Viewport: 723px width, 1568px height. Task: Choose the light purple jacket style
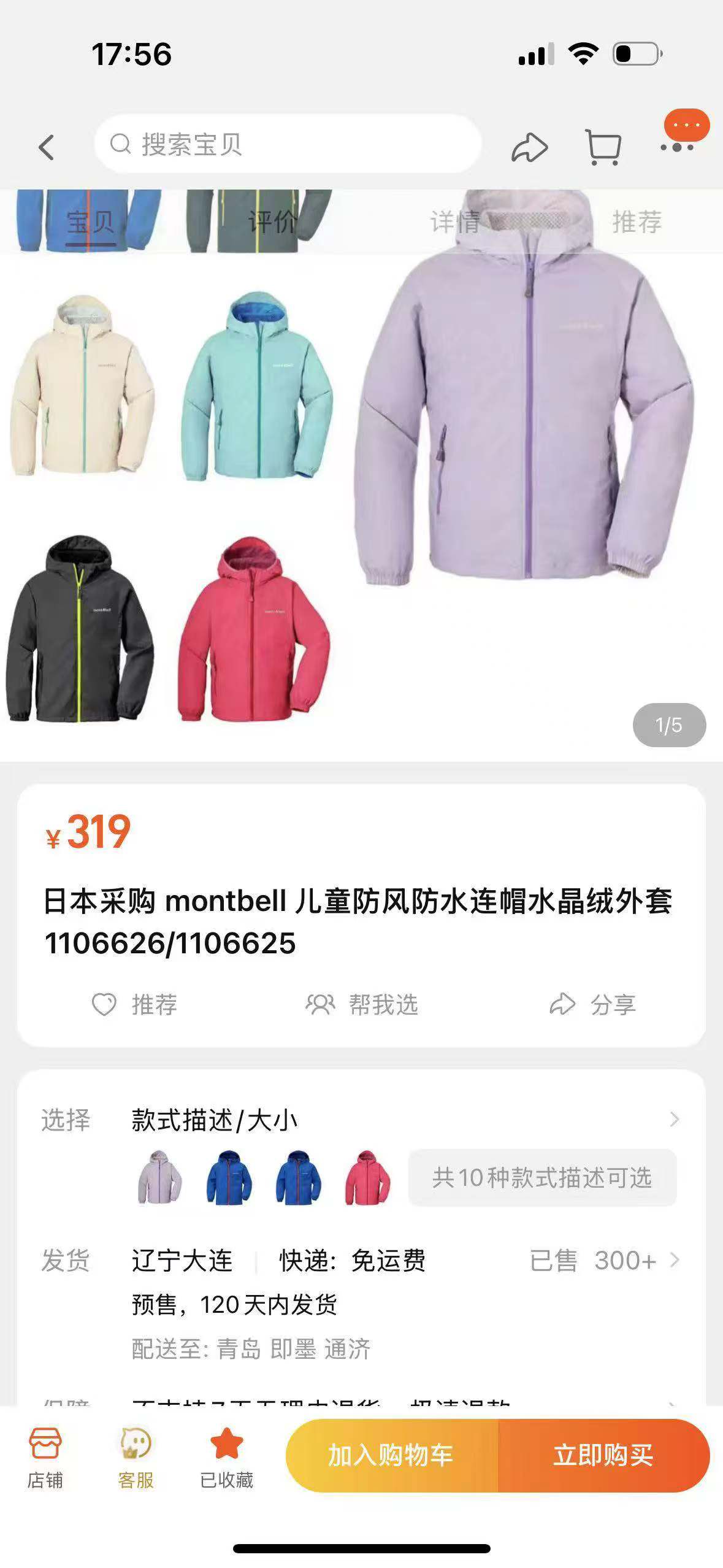click(x=159, y=1177)
